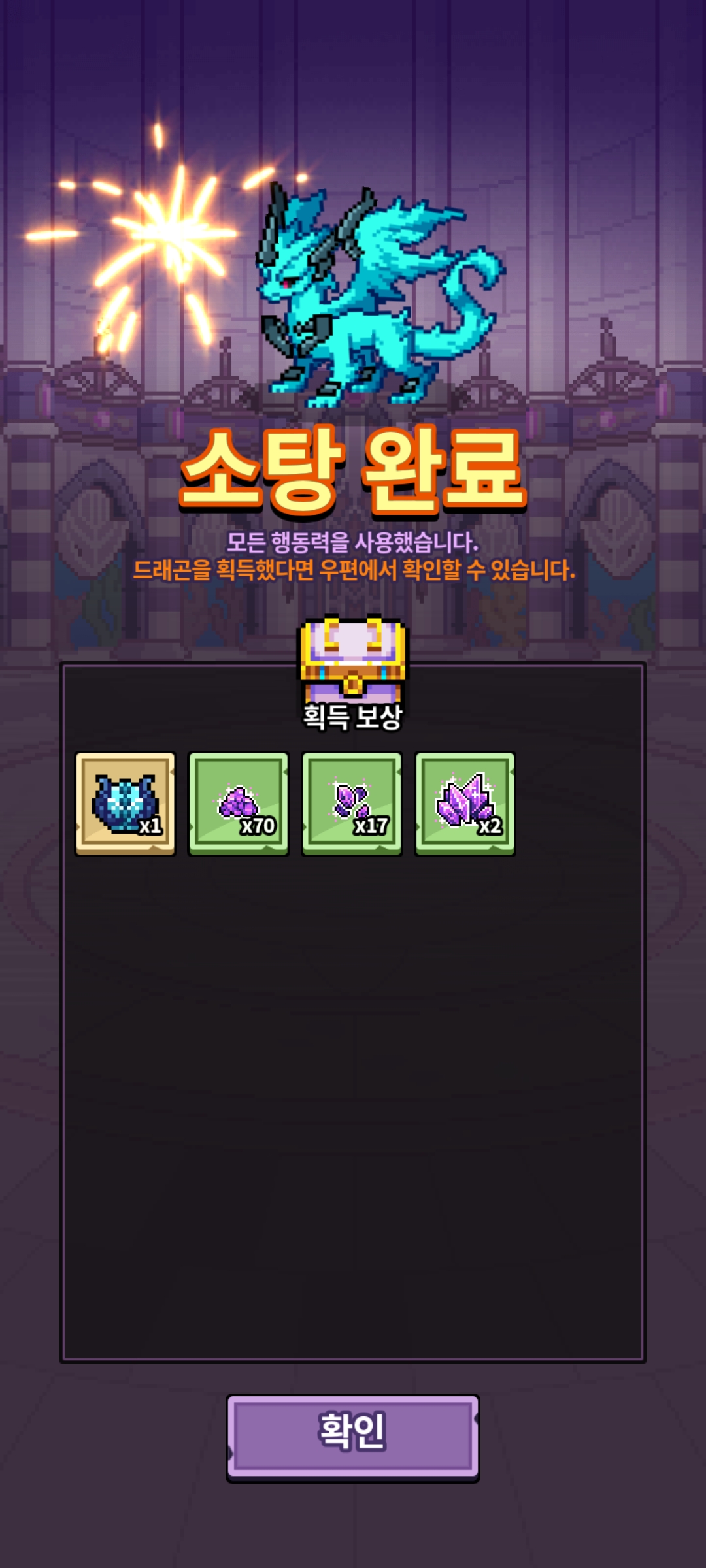Open the dragon egg reward x1
Screen dimensions: 706x1568
[126, 804]
